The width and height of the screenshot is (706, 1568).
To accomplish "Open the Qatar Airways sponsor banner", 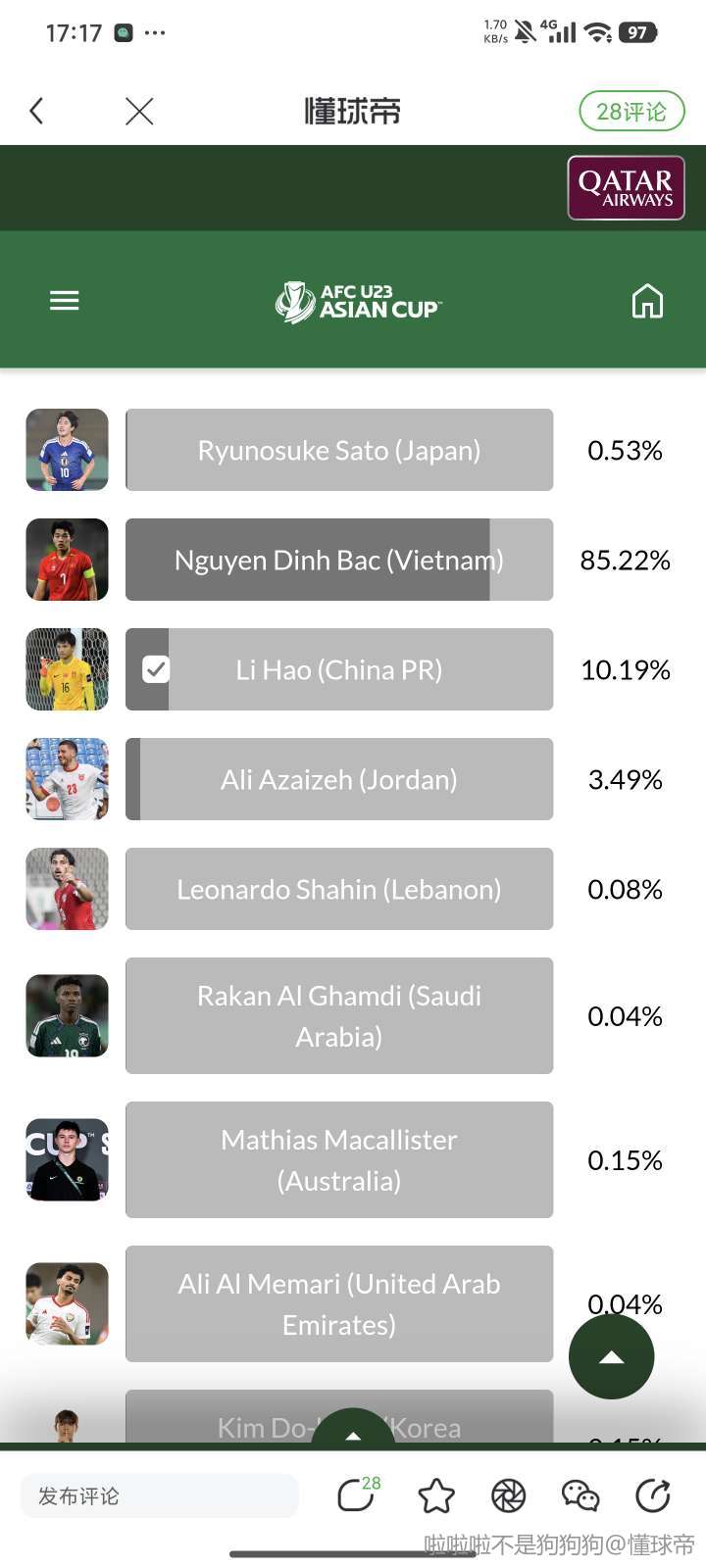I will tap(626, 188).
